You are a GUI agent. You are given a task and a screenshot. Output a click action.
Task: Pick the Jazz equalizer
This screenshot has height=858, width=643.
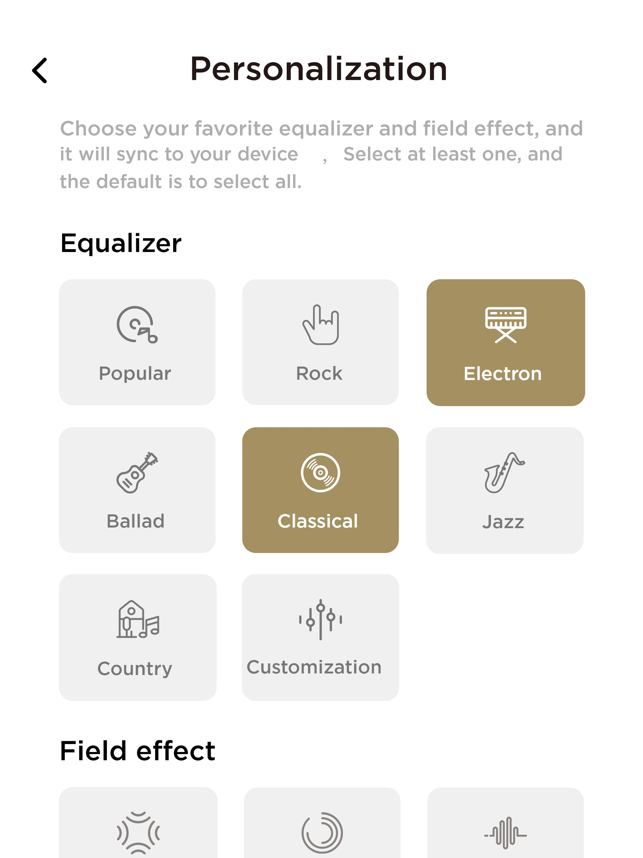(x=505, y=490)
